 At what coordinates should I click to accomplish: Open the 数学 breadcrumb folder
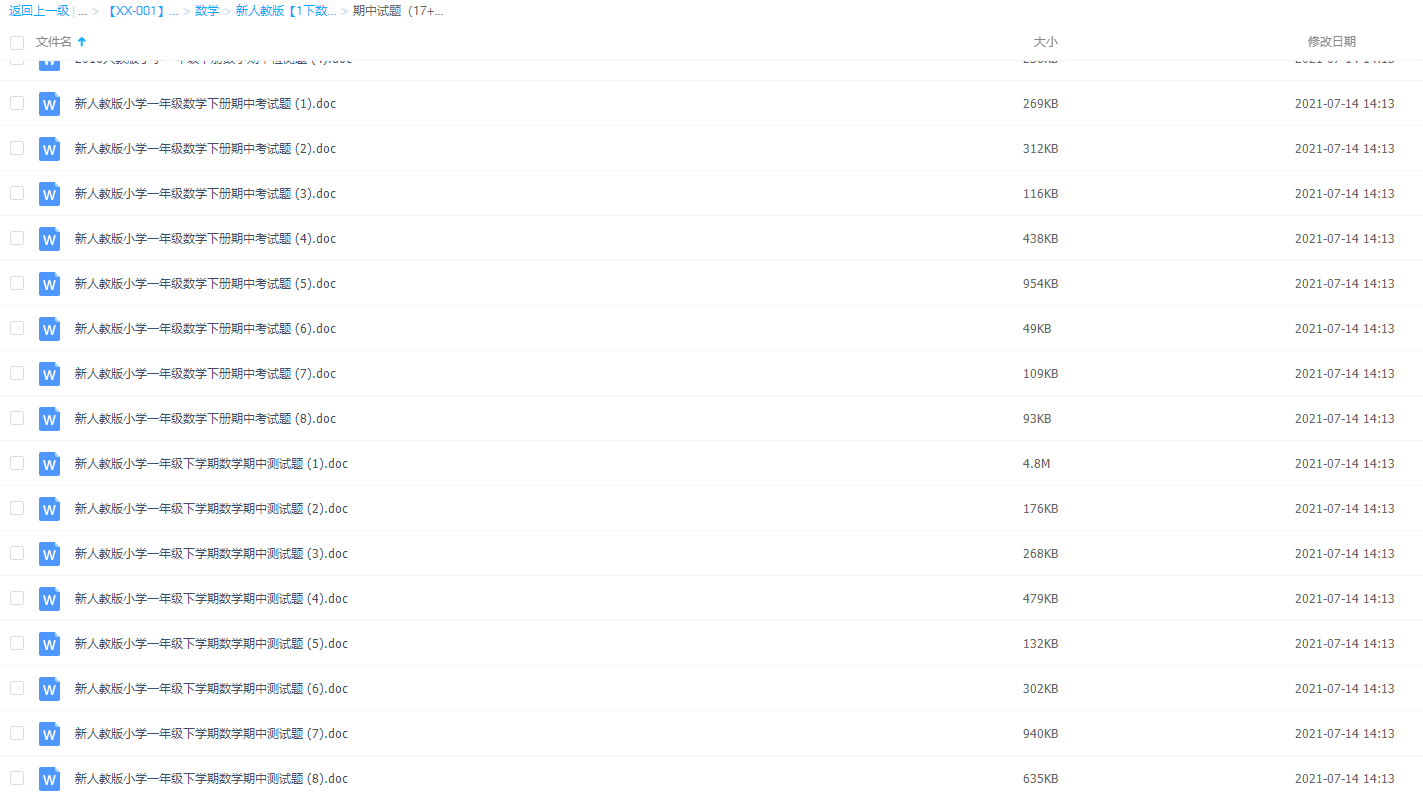(206, 11)
